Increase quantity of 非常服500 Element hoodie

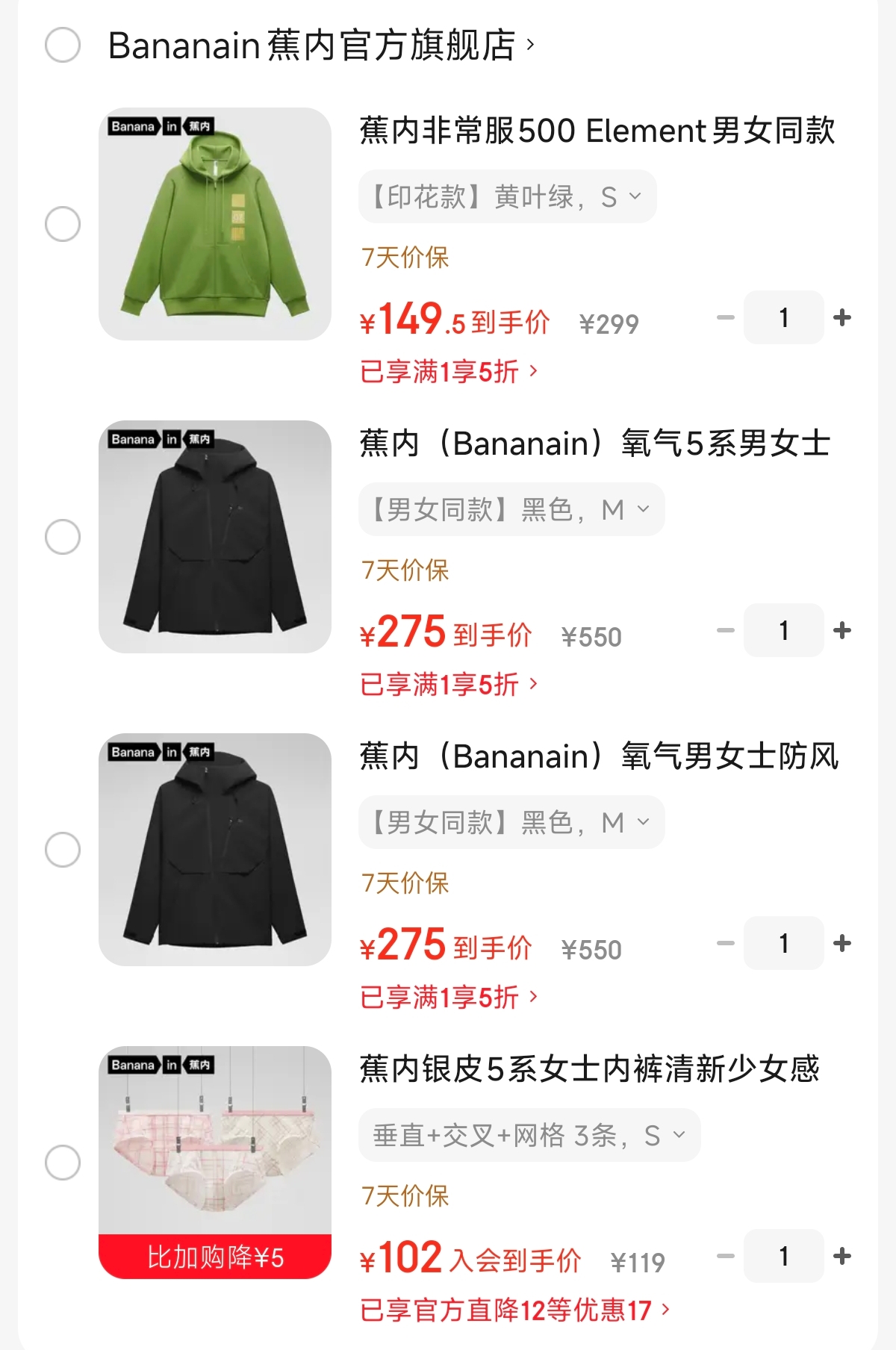click(842, 318)
